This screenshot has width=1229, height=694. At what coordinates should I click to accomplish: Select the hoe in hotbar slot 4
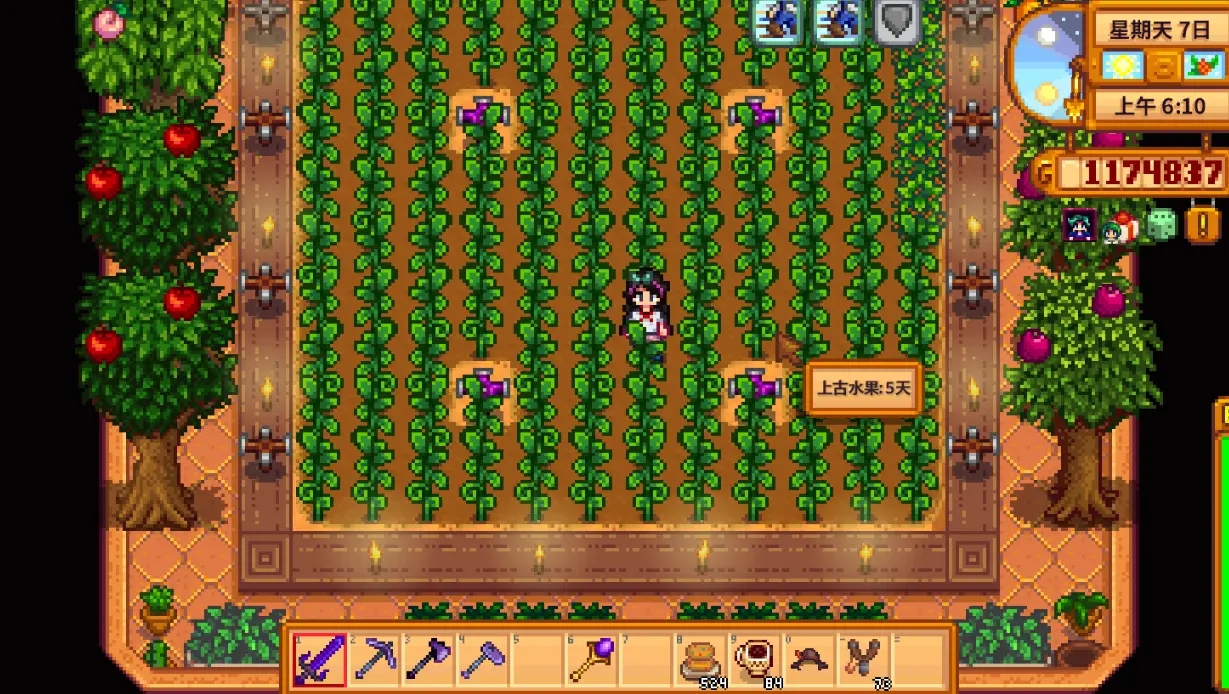click(484, 660)
